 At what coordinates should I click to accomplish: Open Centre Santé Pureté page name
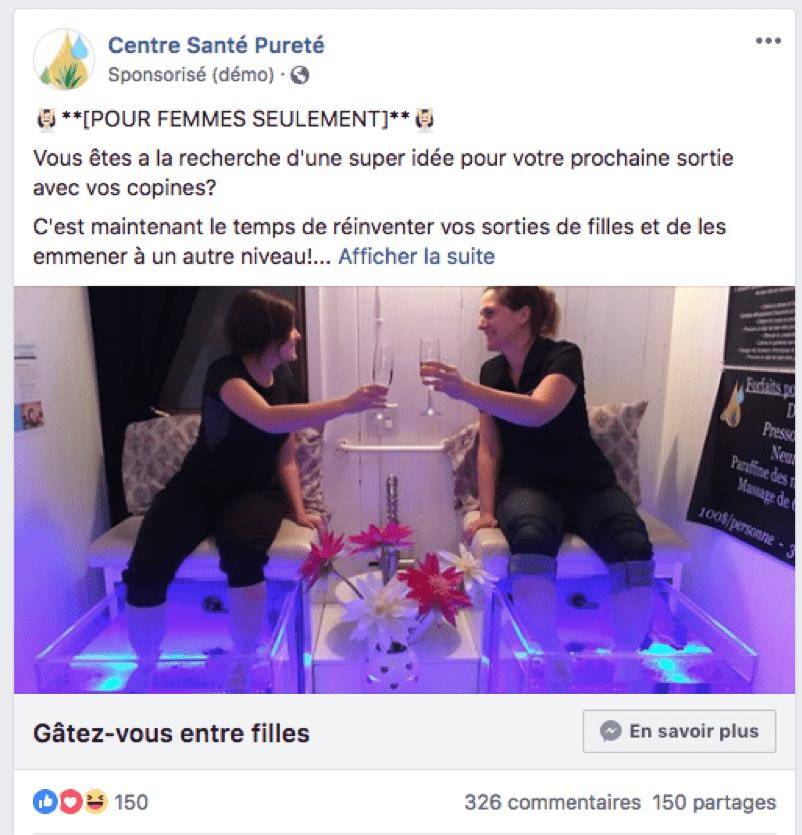[216, 45]
